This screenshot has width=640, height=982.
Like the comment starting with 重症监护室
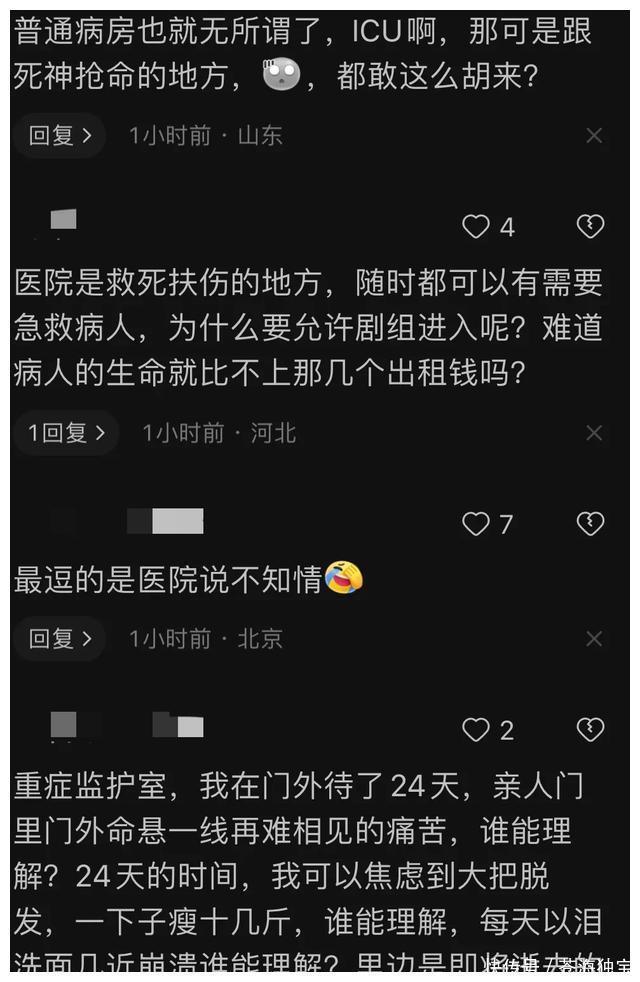[476, 730]
